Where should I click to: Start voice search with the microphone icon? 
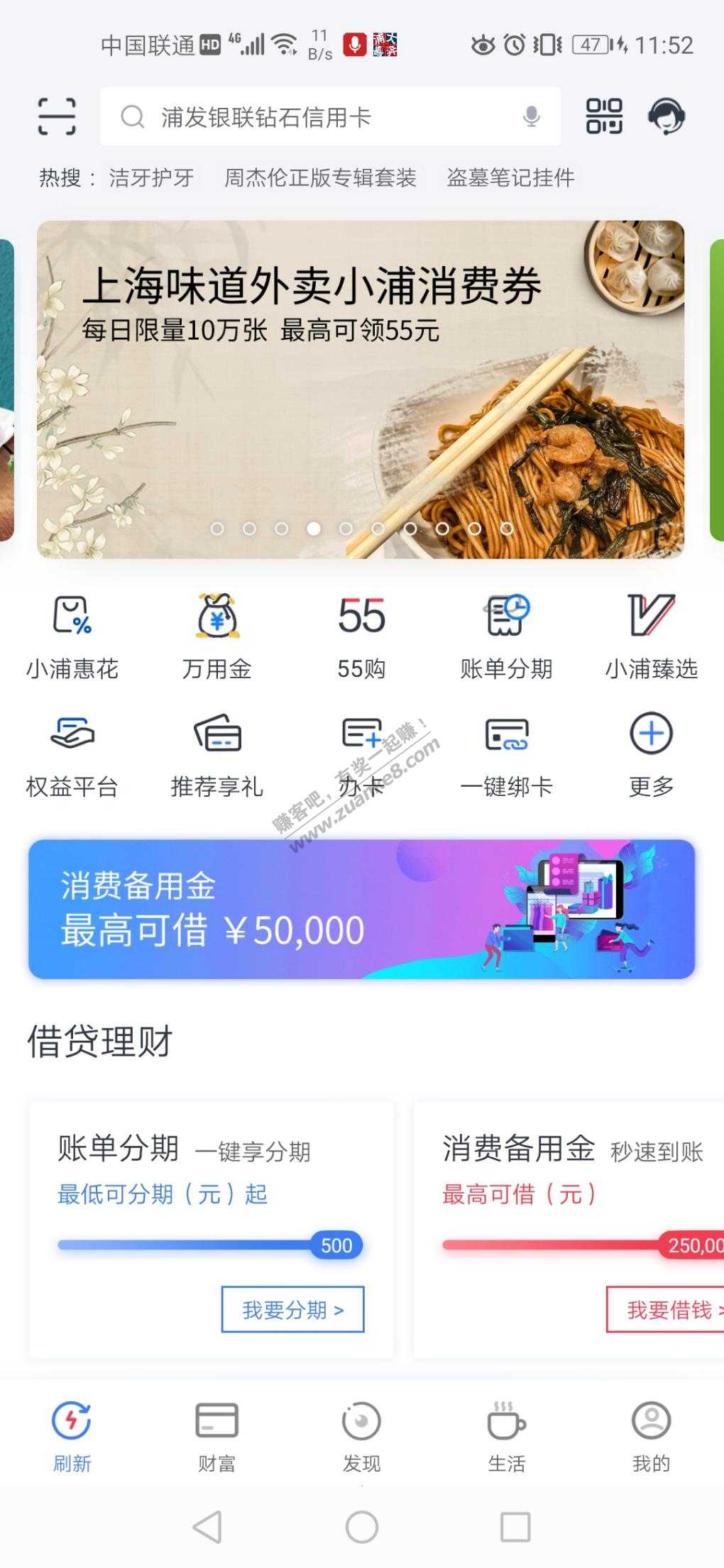coord(531,116)
